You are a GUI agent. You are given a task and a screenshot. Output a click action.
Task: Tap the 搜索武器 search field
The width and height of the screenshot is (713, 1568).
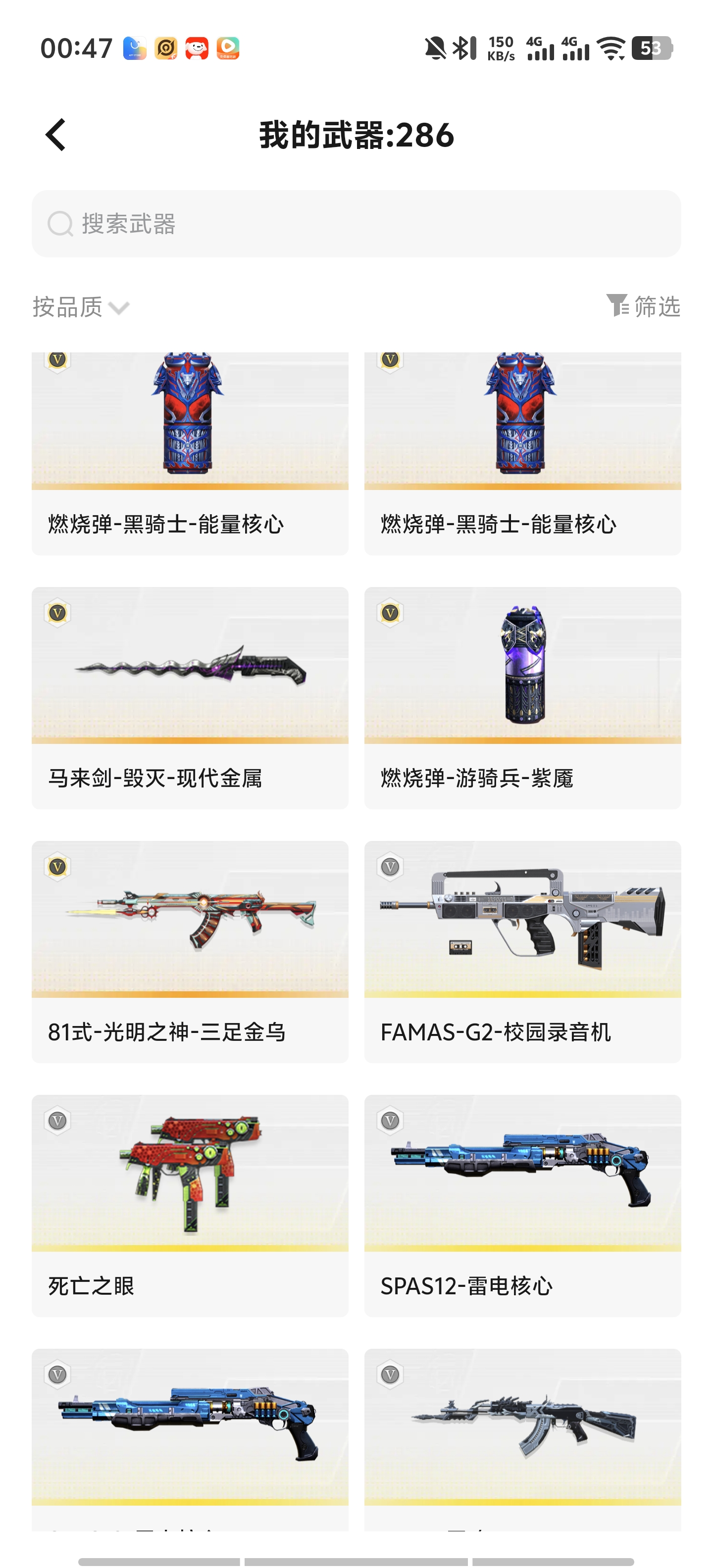coord(356,223)
